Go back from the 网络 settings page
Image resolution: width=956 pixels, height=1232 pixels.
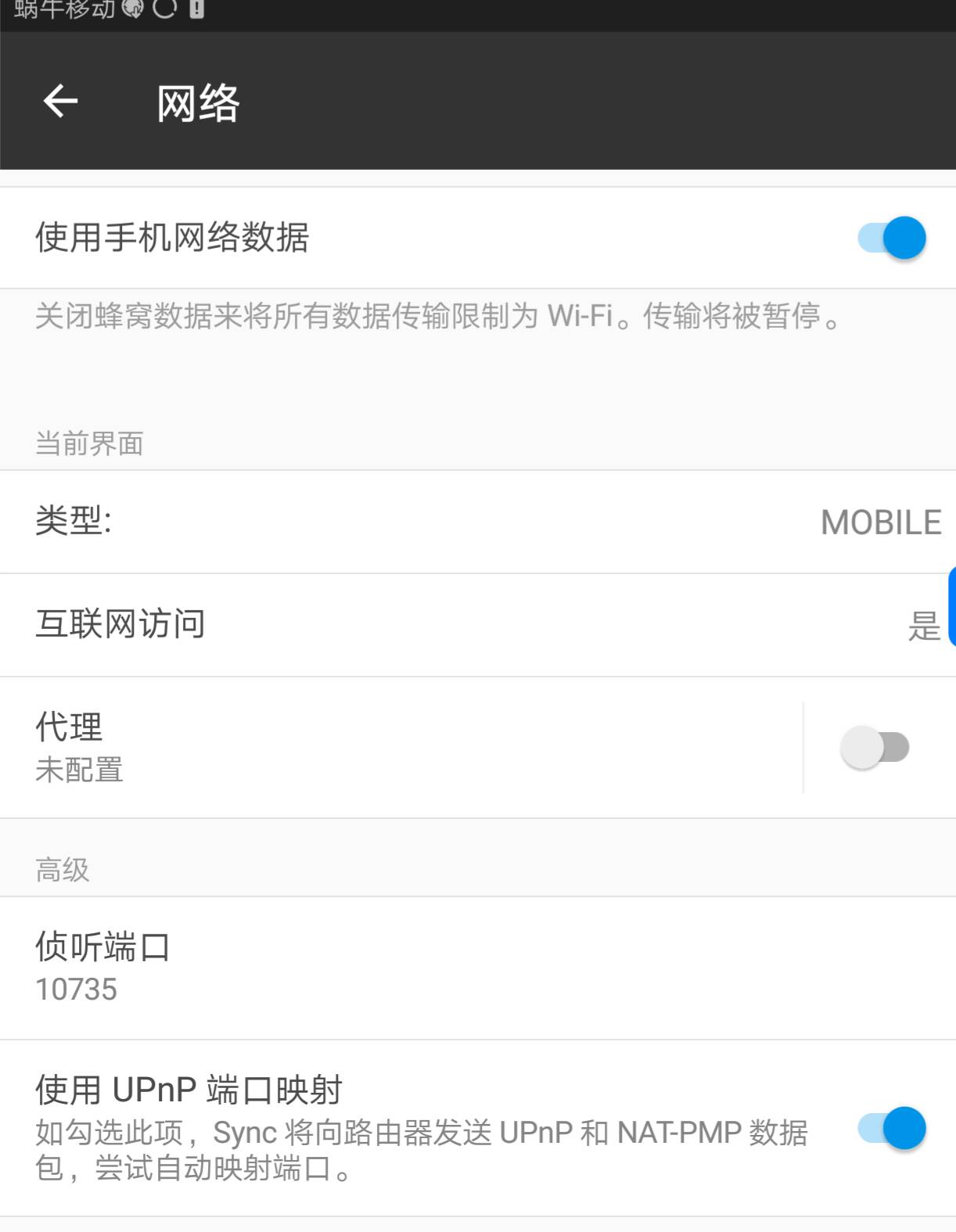tap(60, 101)
